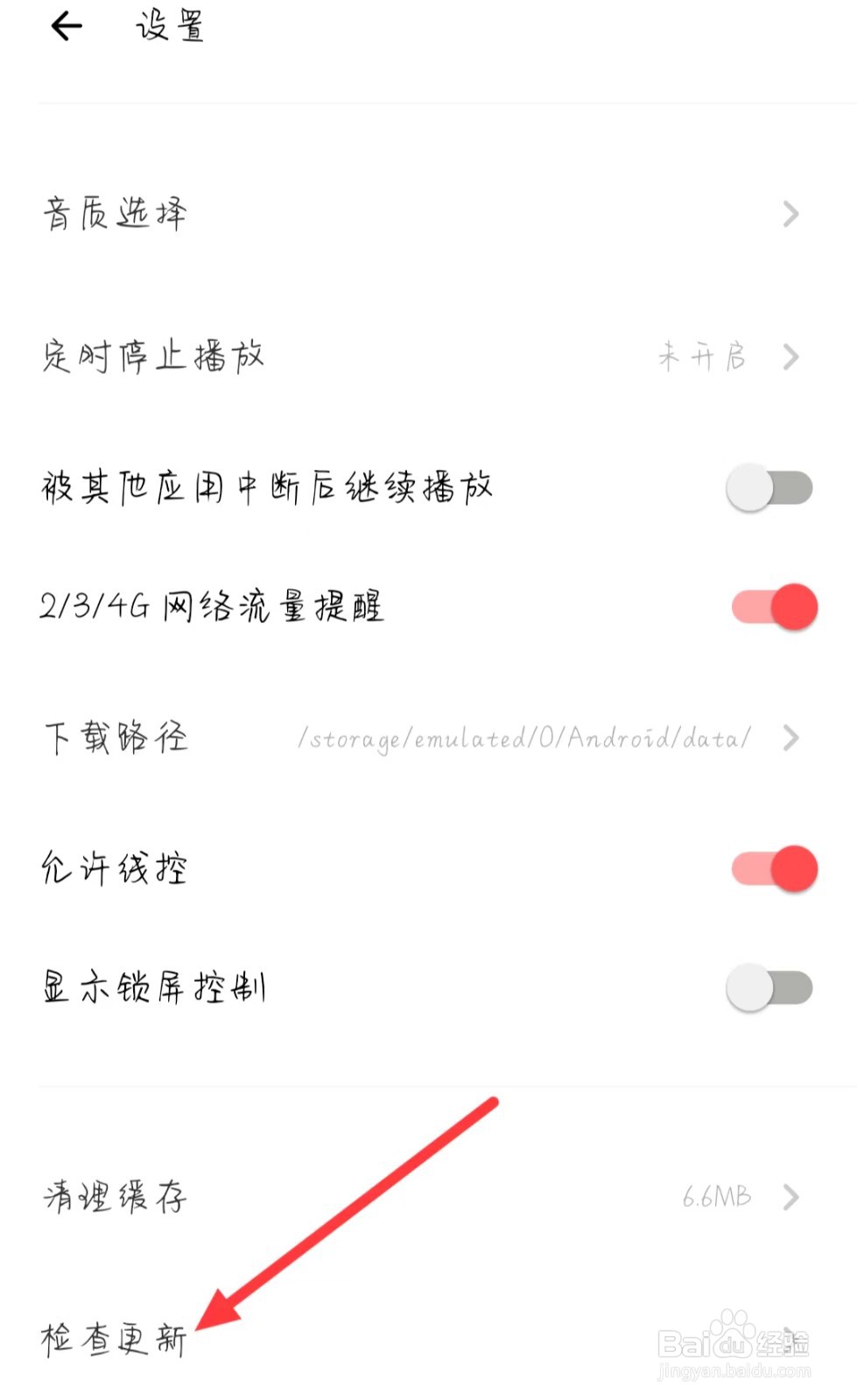Open the 下载路径 setting
Image resolution: width=857 pixels, height=1400 pixels.
[428, 738]
